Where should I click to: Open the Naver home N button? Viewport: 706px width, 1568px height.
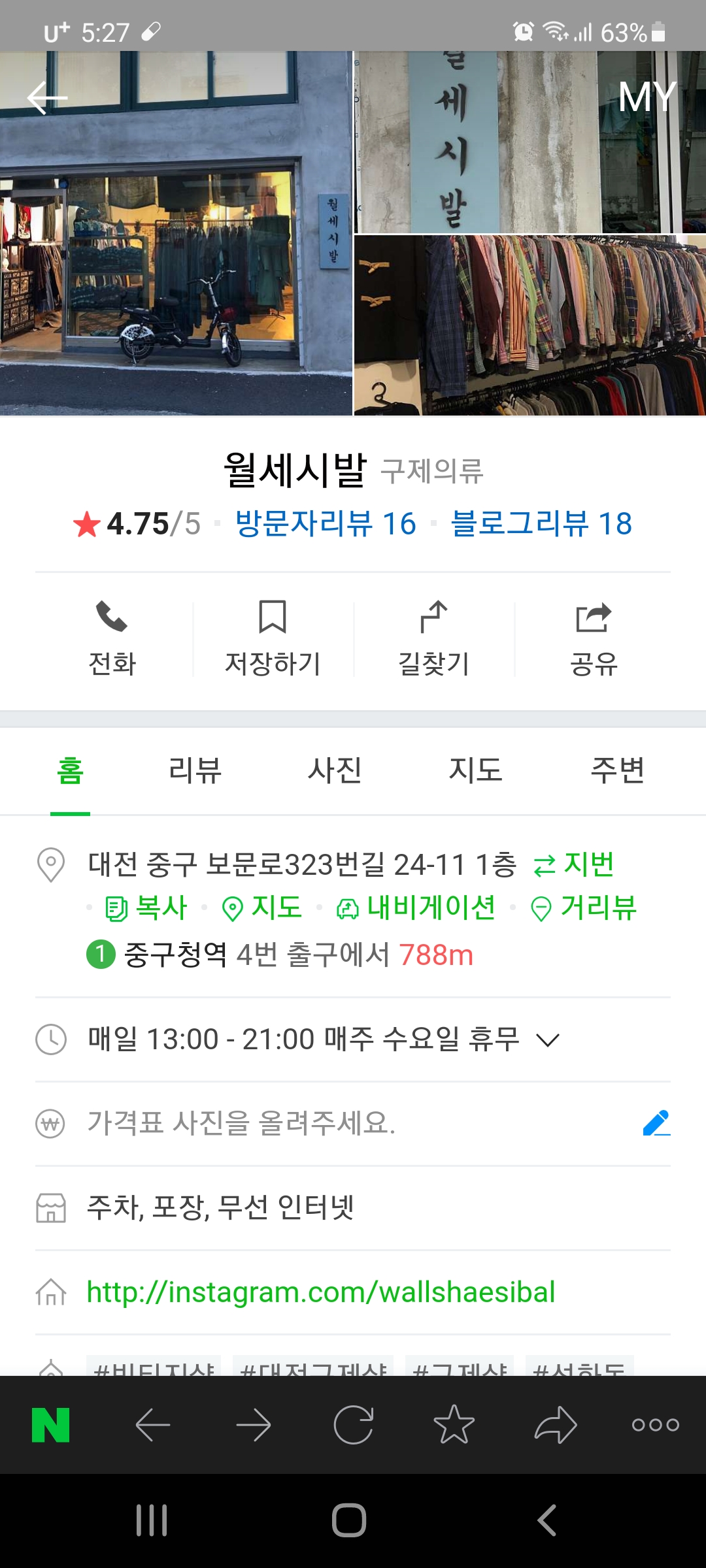tap(51, 1425)
